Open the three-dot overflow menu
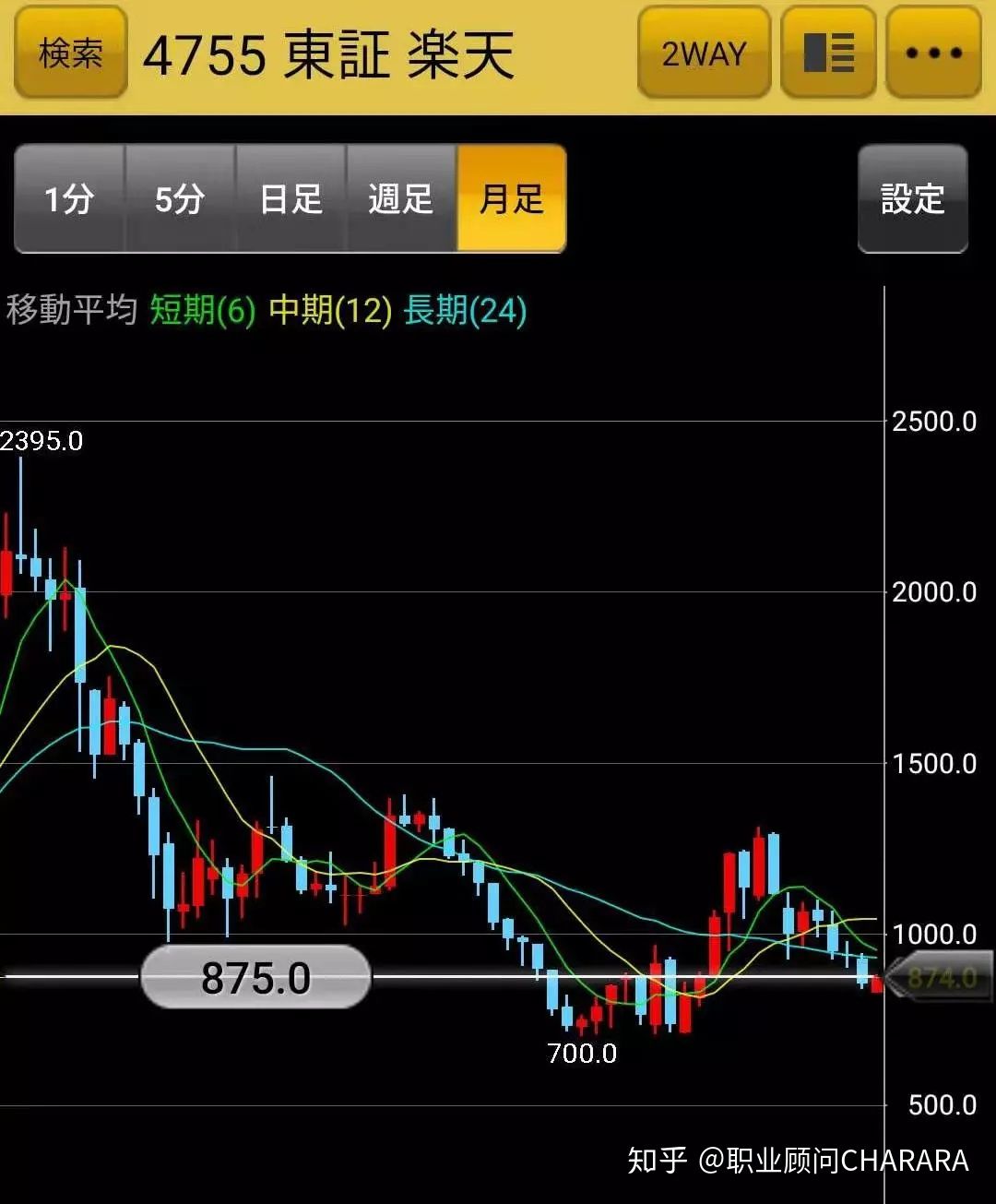The width and height of the screenshot is (996, 1204). [x=933, y=54]
